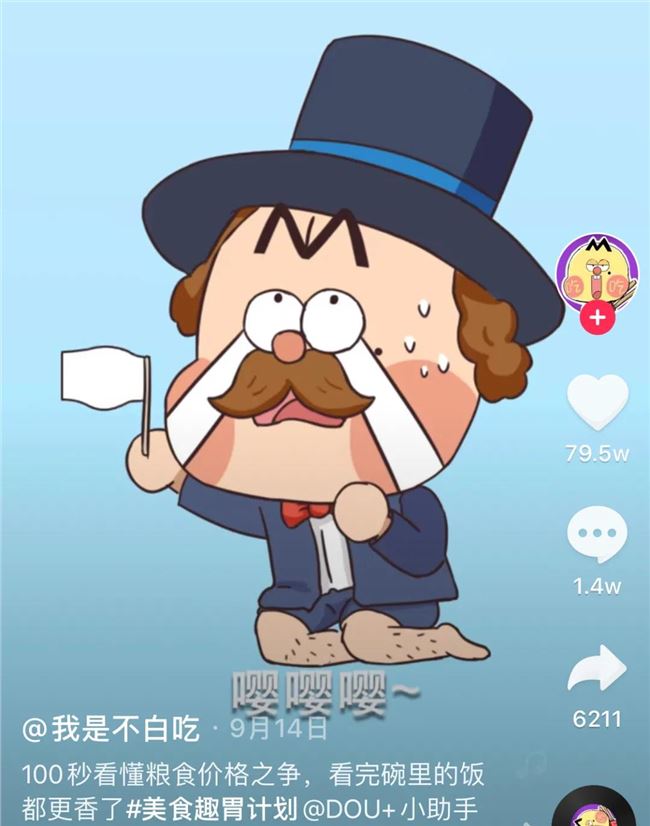This screenshot has width=650, height=826.
Task: Follow the creator with the plus button
Action: tap(597, 318)
